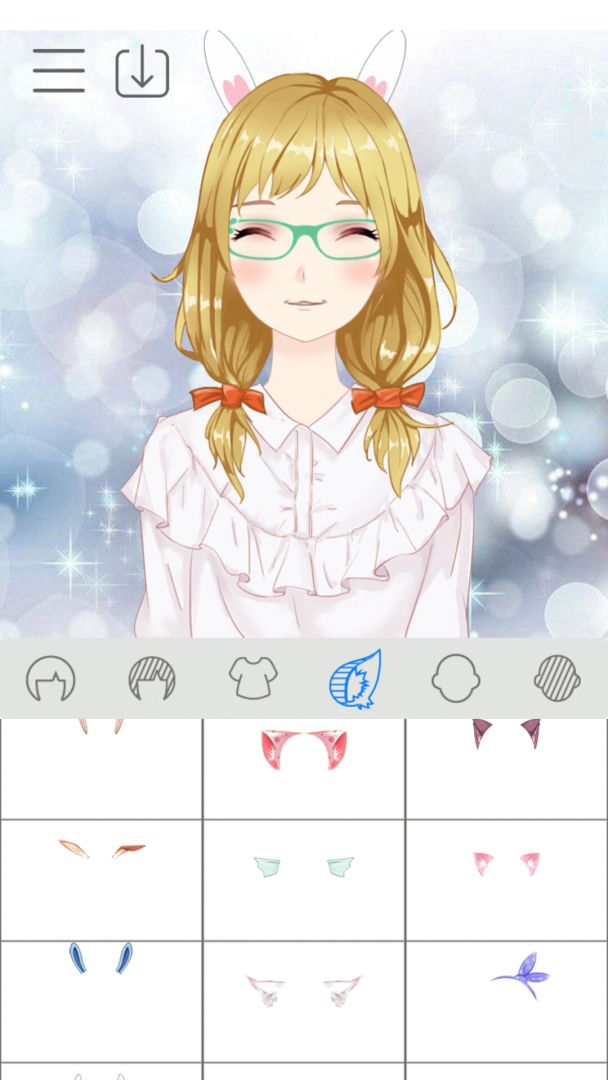Viewport: 608px width, 1080px height.
Task: Pick the white fluffy ears
Action: (x=304, y=990)
